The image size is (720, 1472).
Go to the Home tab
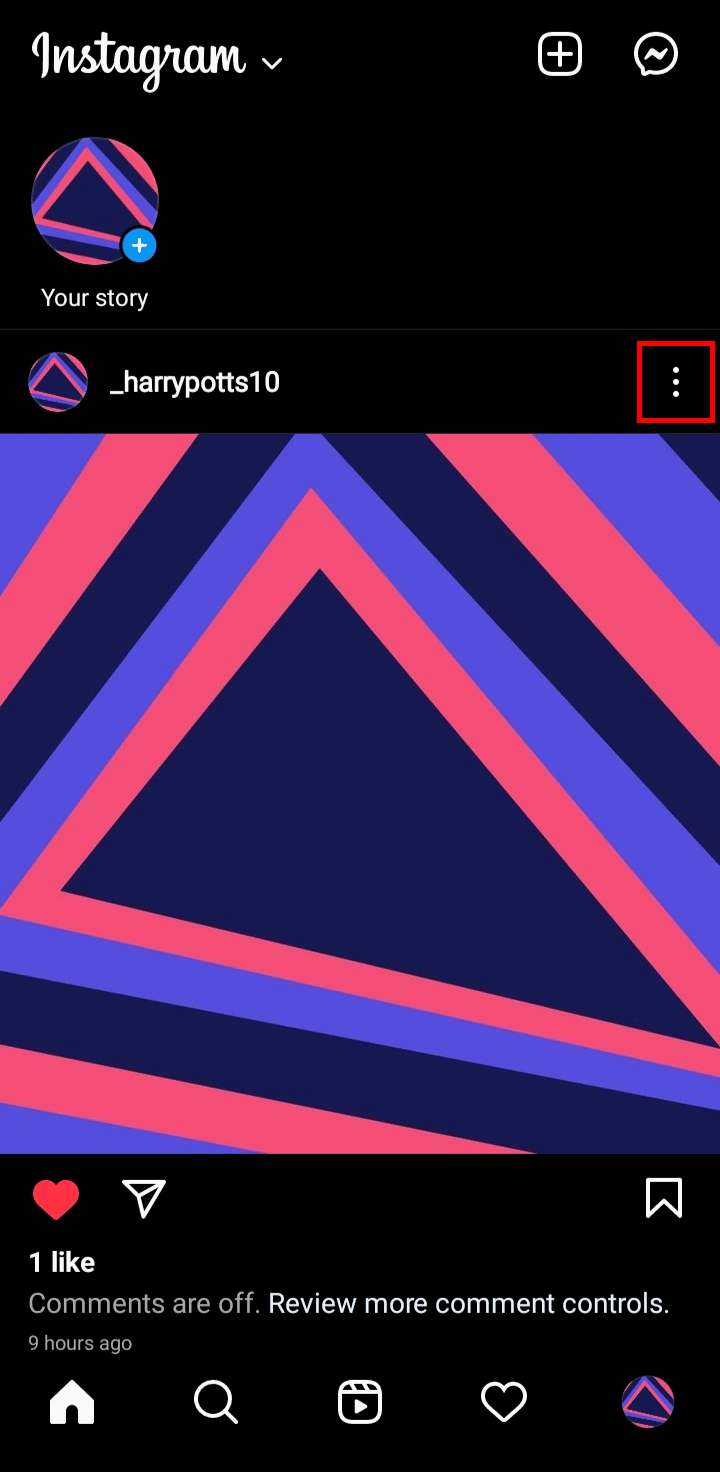(72, 1402)
